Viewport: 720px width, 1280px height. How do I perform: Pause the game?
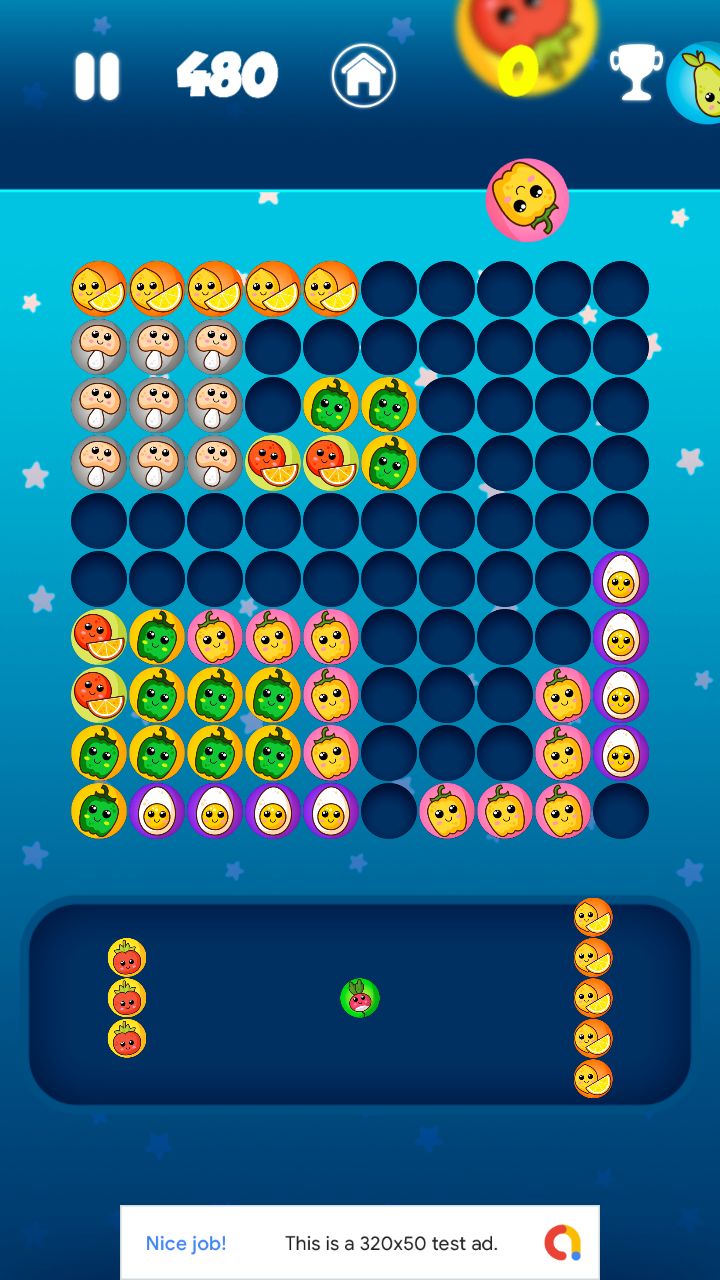coord(97,76)
